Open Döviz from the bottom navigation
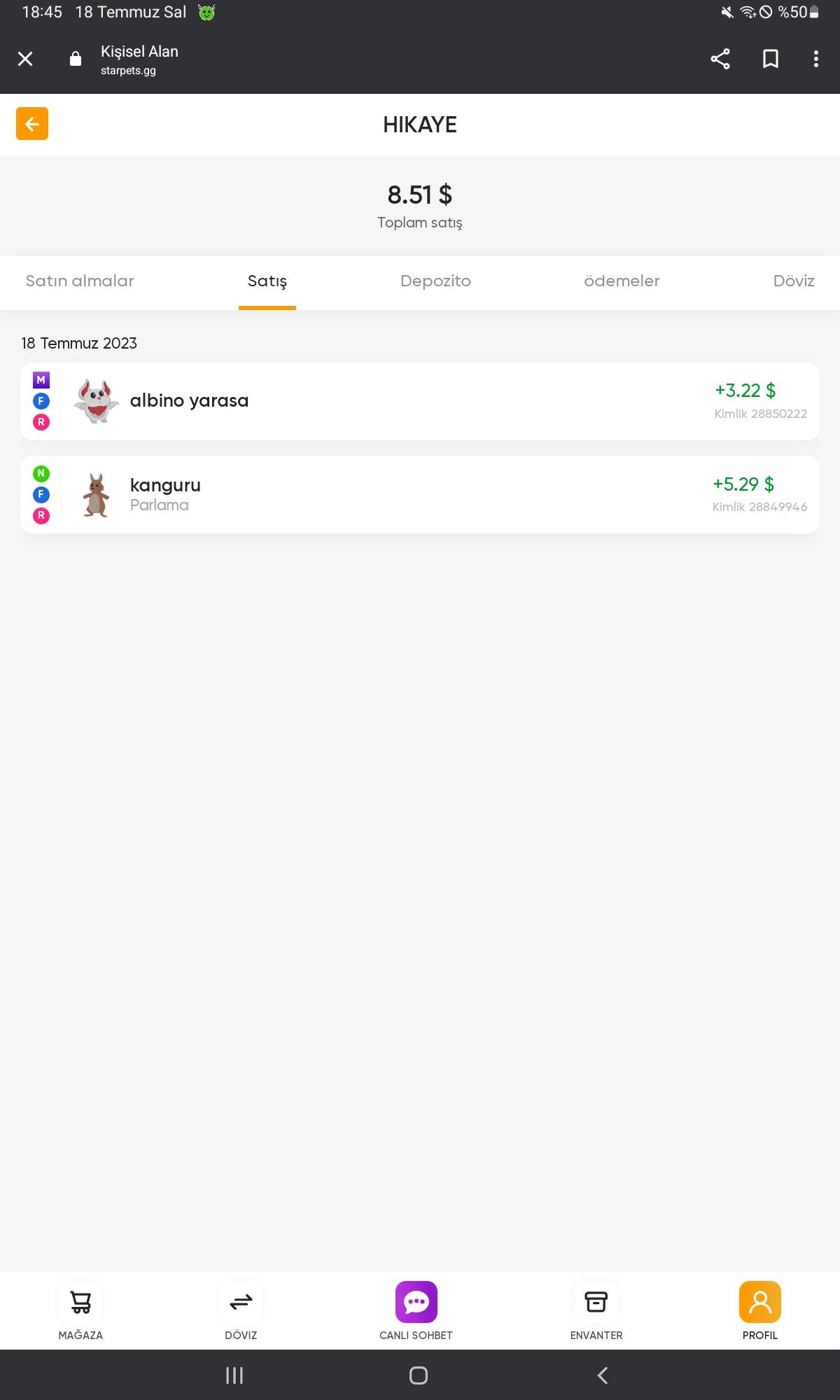Image resolution: width=840 pixels, height=1400 pixels. [241, 1310]
